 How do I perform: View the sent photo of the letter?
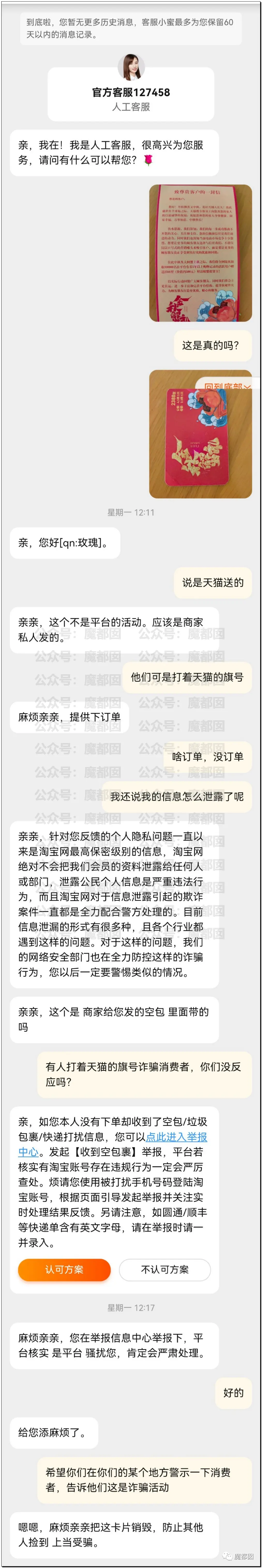click(200, 253)
